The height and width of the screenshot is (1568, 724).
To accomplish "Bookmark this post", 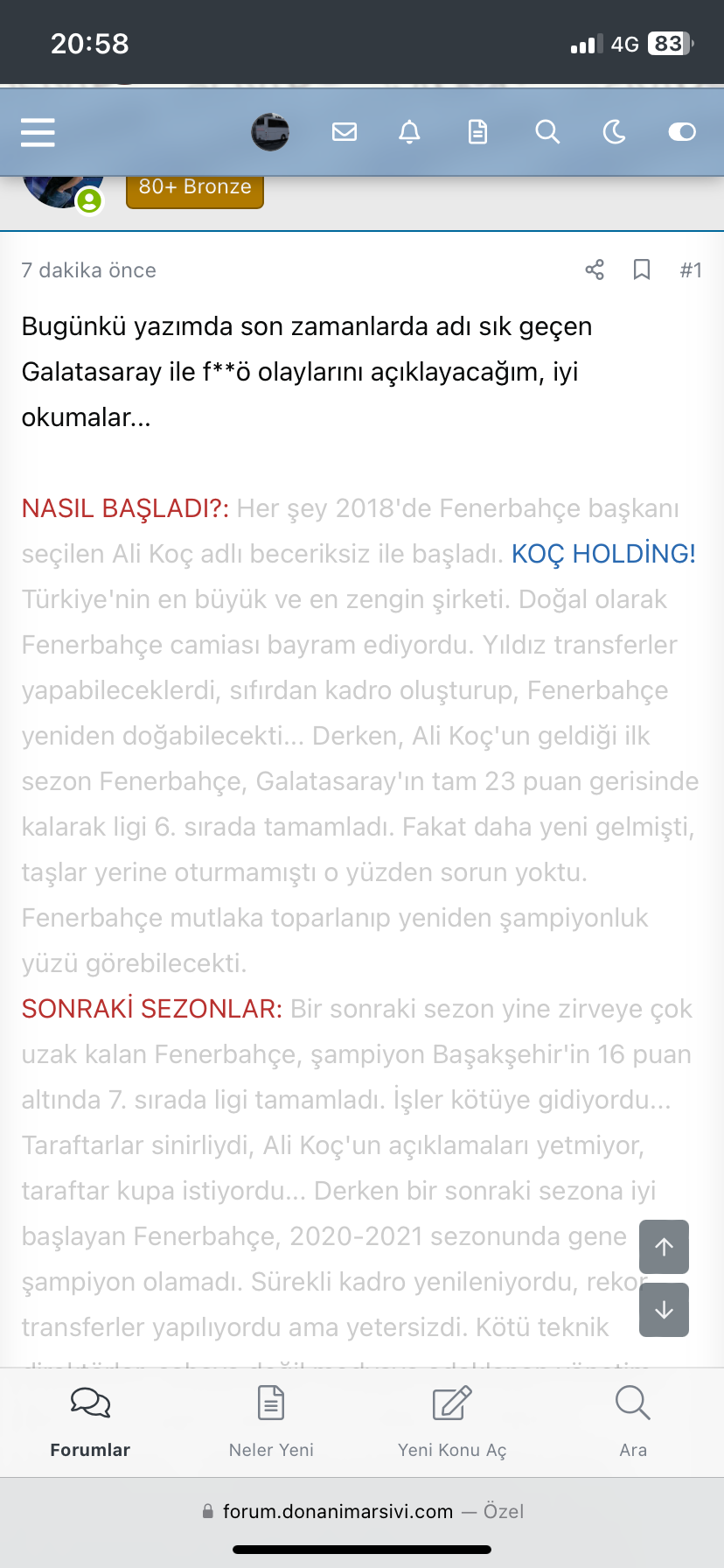I will (642, 269).
